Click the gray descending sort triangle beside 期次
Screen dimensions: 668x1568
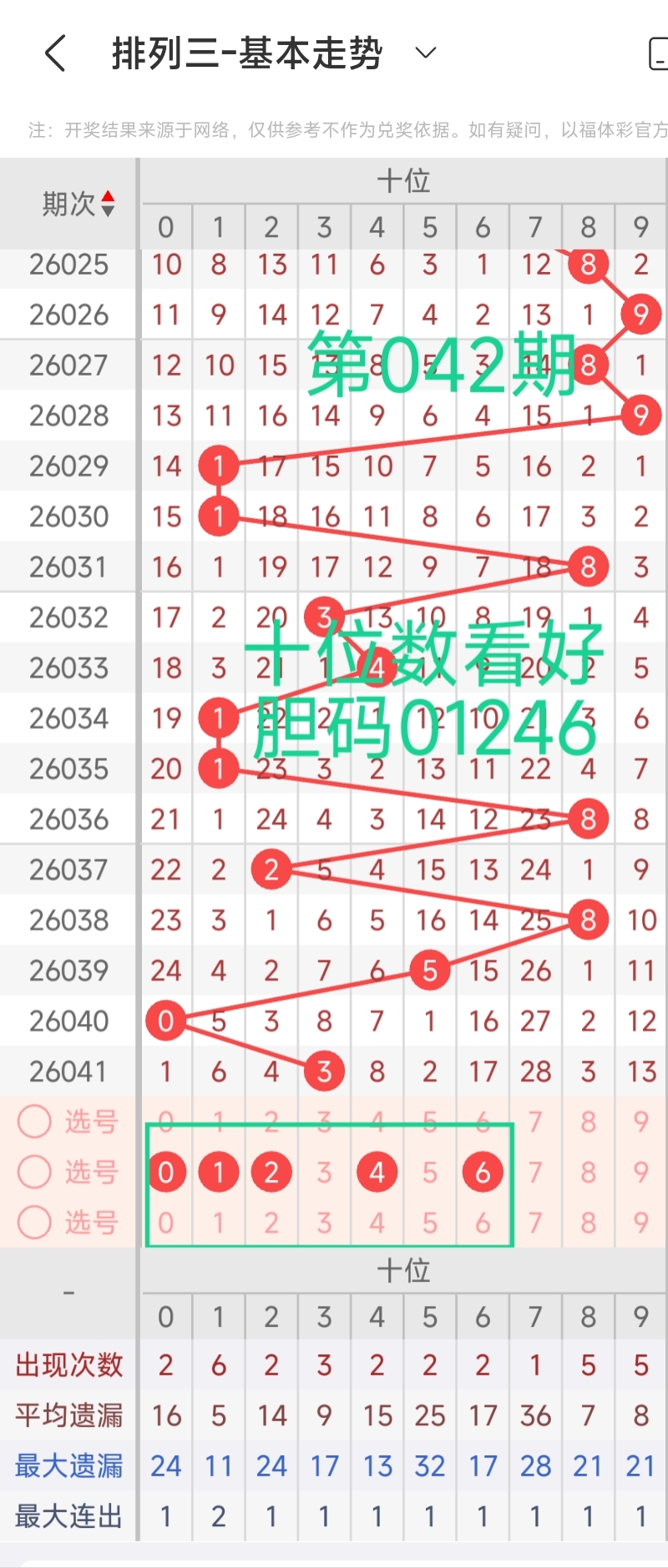[x=109, y=209]
